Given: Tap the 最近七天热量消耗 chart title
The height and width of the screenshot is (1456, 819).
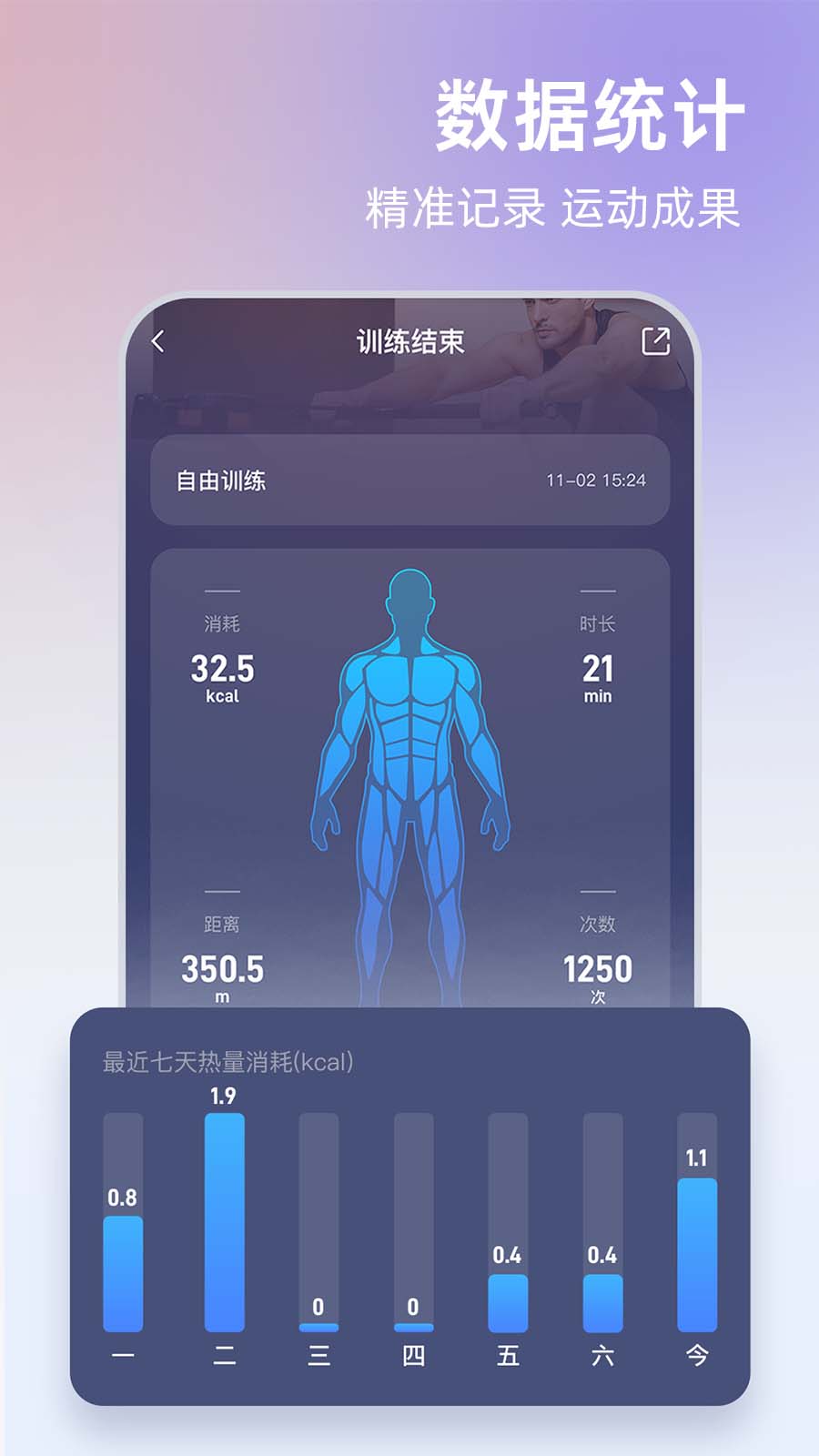Looking at the screenshot, I should (x=228, y=1062).
